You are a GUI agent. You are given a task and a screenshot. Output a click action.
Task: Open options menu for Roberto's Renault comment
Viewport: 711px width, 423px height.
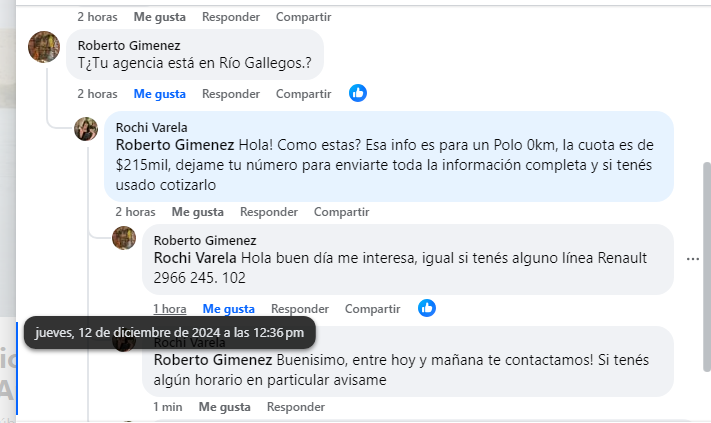tap(692, 258)
